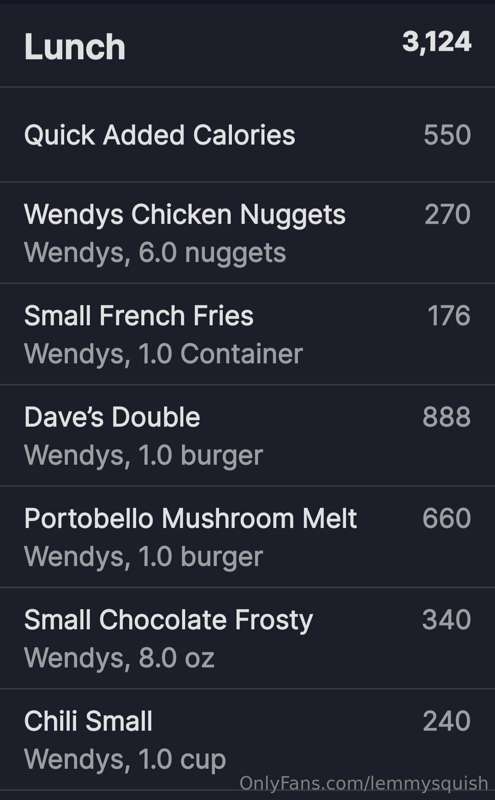Open the Dave's Double burger entry
495x800 pixels.
pos(248,435)
